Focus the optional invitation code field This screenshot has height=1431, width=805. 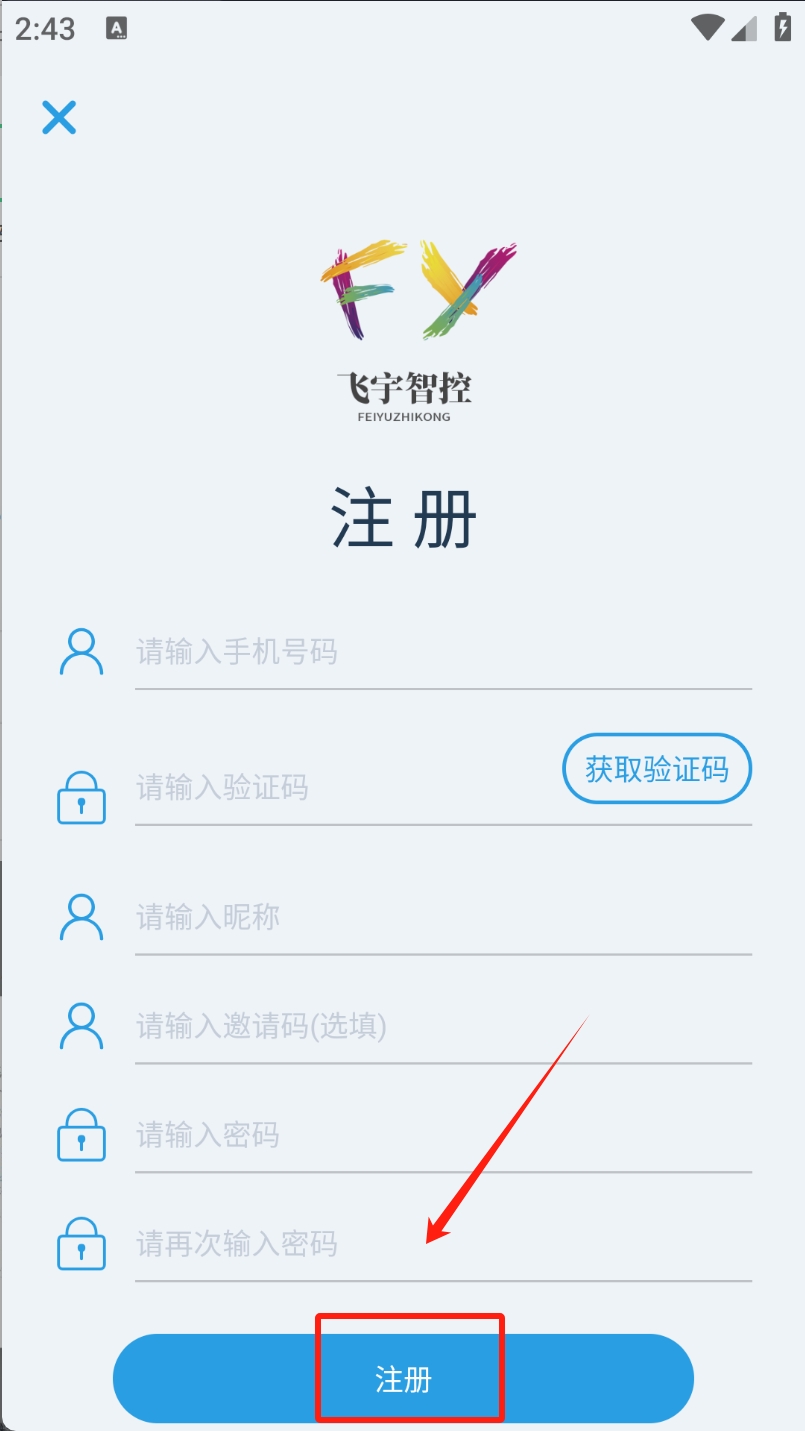tap(442, 1027)
